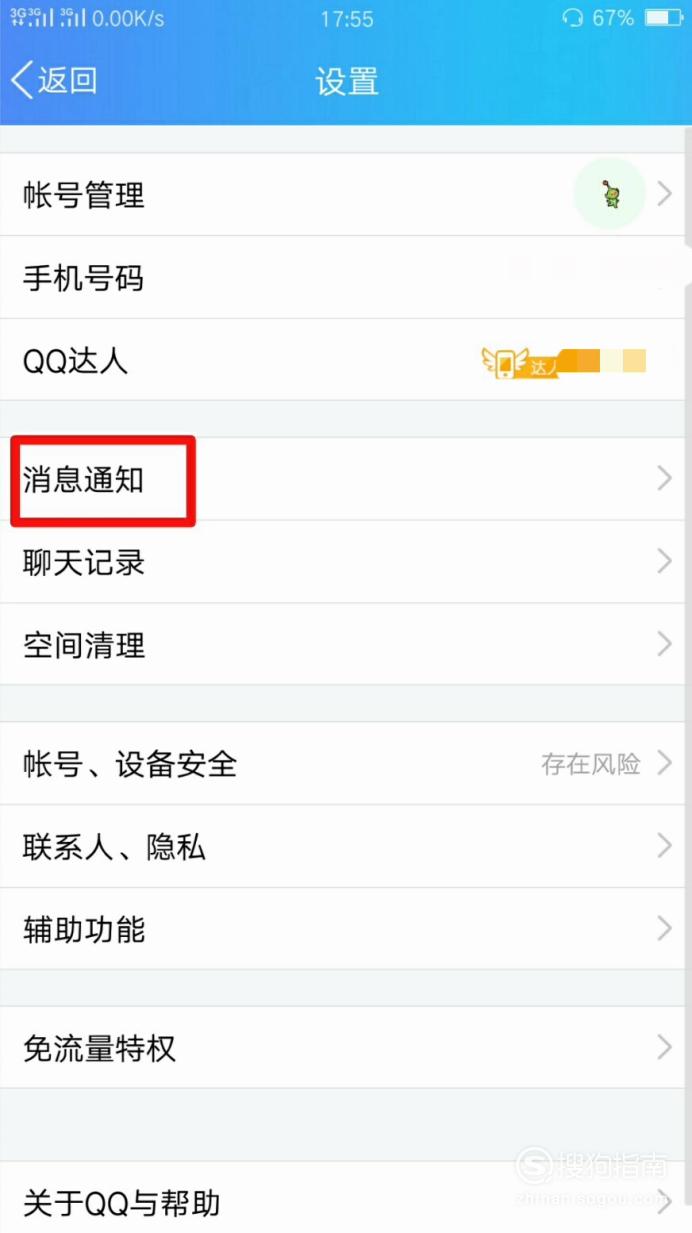Open the QQ达人 row
The width and height of the screenshot is (692, 1233).
(x=346, y=360)
